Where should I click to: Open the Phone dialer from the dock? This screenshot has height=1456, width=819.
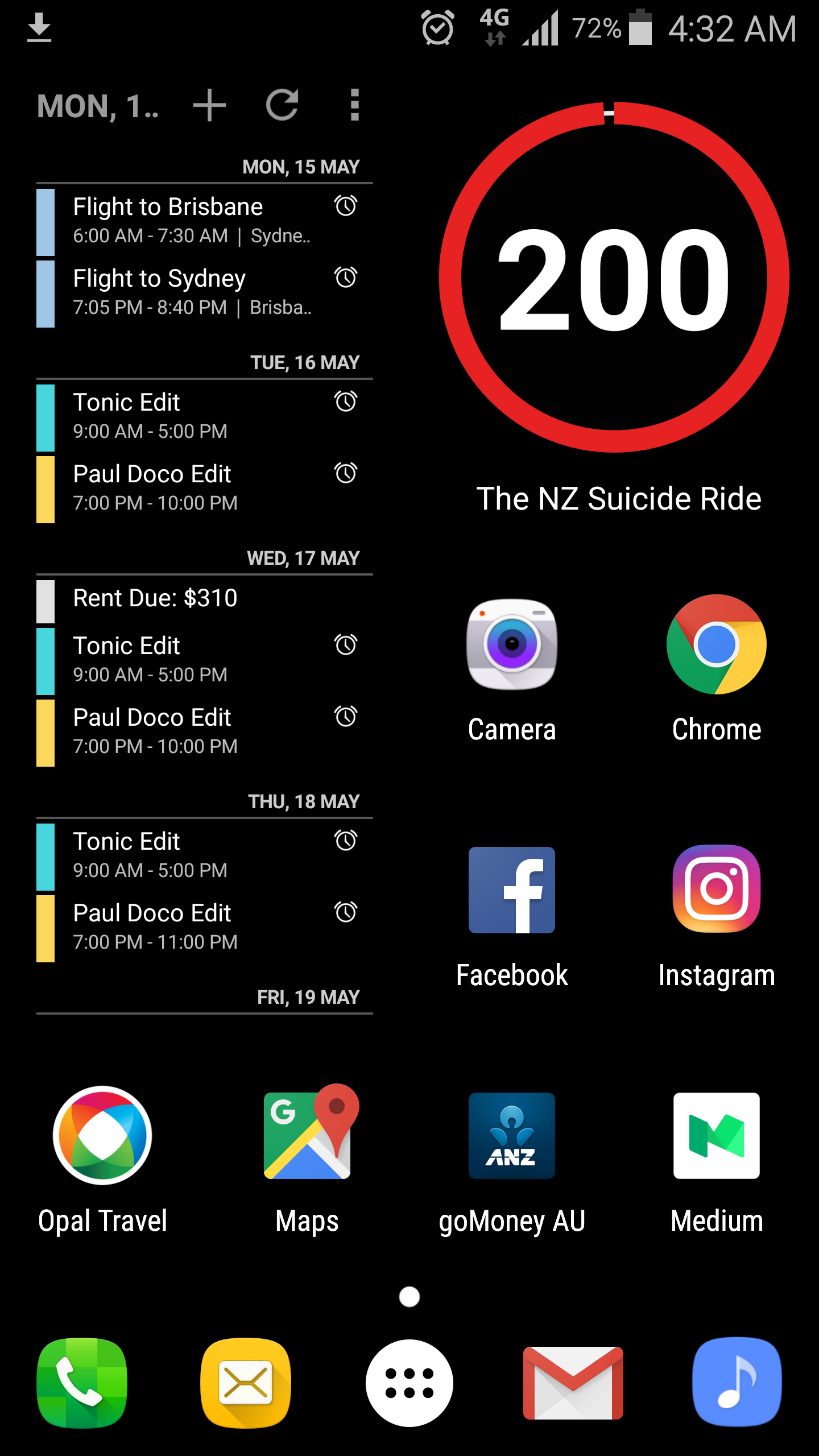click(82, 1383)
